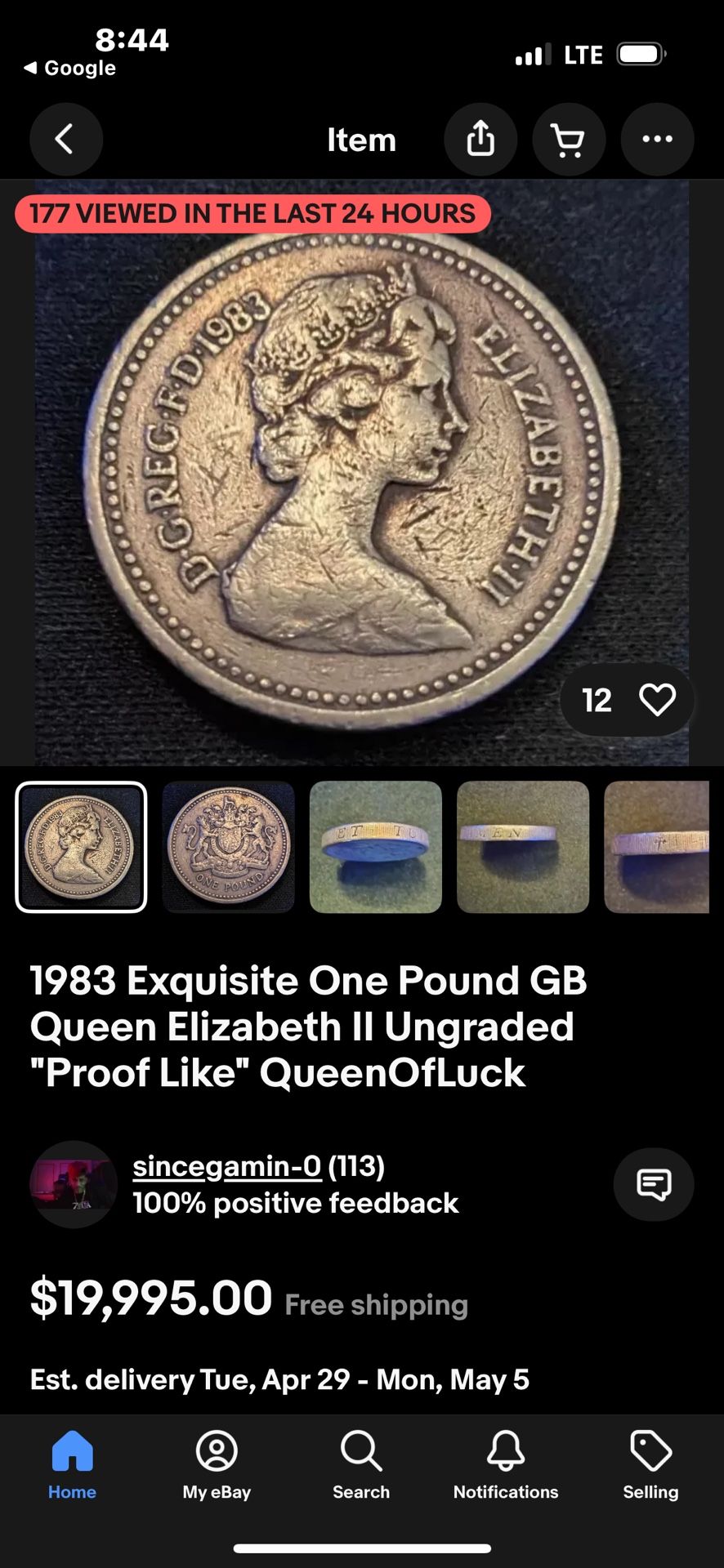724x1568 pixels.
Task: View the One Pound reverse side thumbnail
Action: tap(229, 847)
